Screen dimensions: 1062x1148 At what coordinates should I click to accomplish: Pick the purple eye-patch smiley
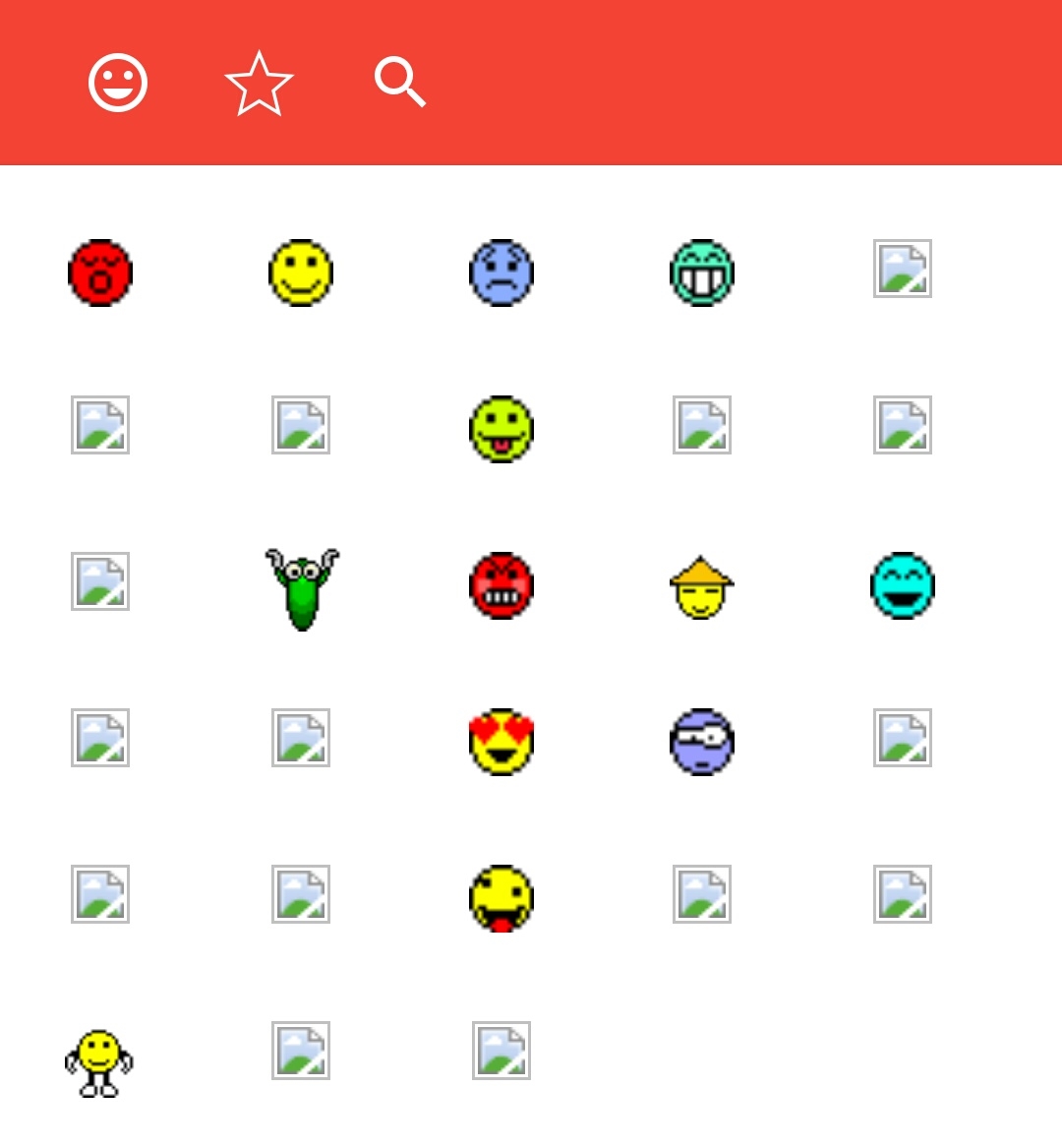click(702, 742)
